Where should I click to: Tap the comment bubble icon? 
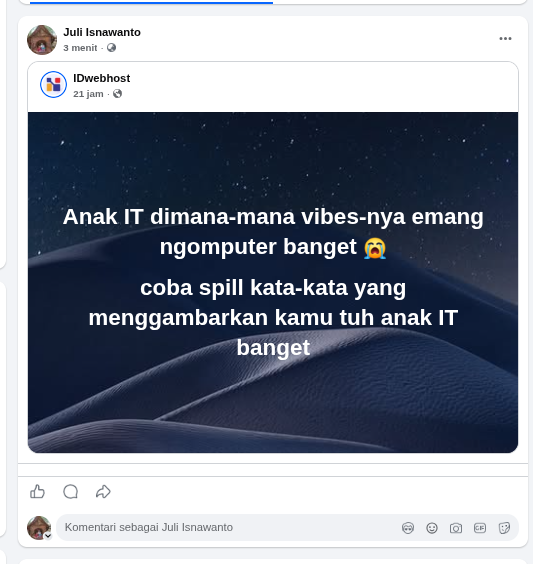[70, 491]
